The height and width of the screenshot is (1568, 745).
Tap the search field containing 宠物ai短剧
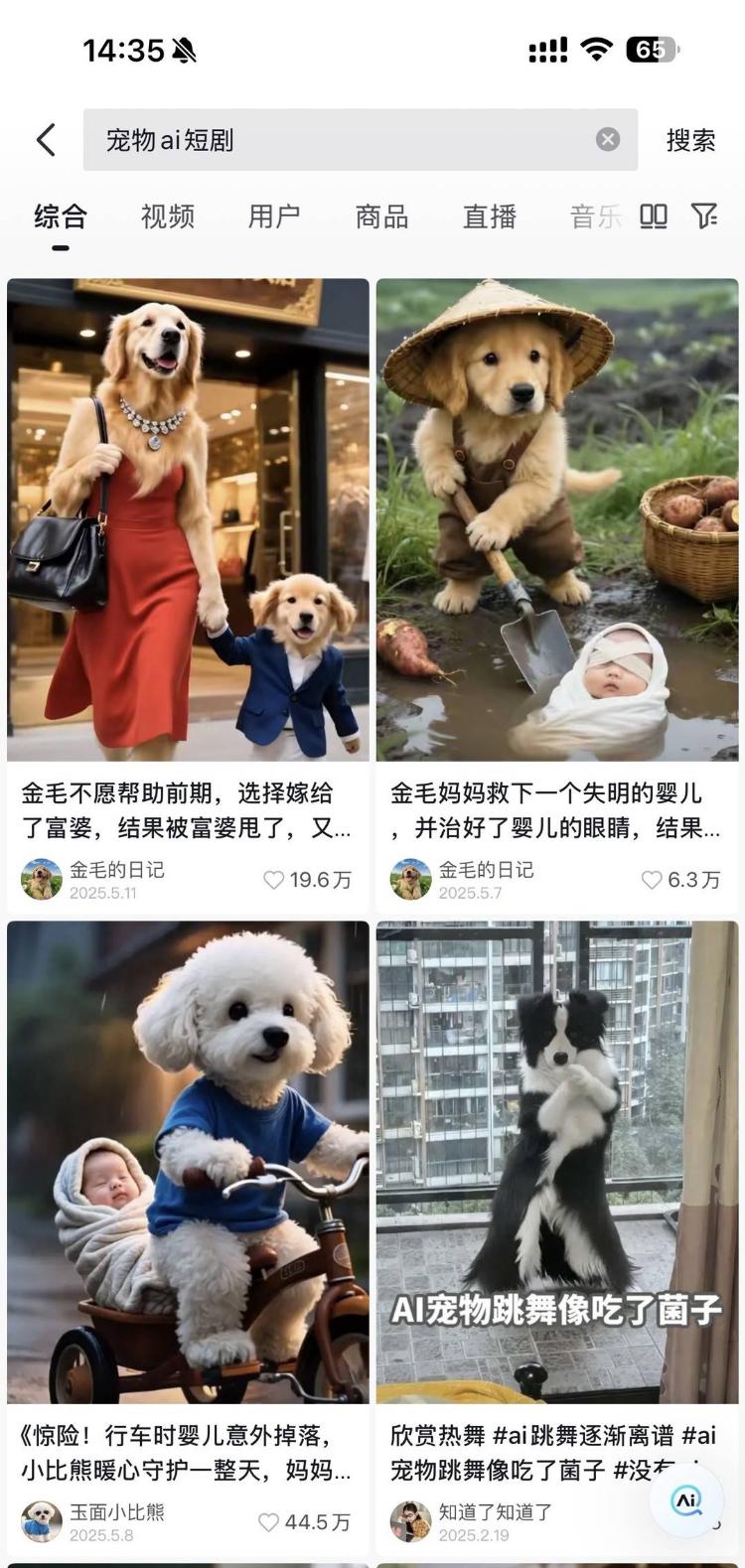pyautogui.click(x=338, y=140)
